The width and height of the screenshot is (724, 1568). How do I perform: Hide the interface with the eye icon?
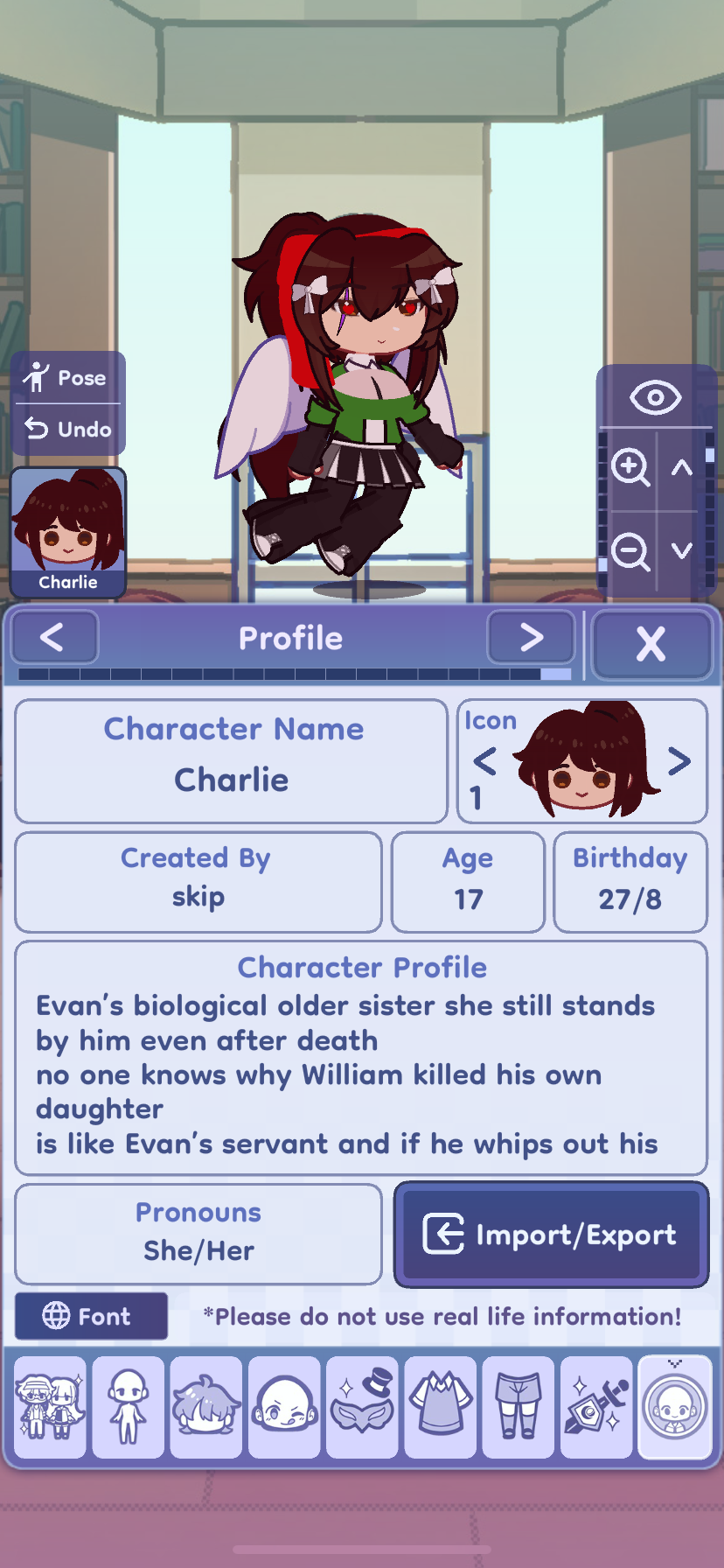[x=654, y=398]
